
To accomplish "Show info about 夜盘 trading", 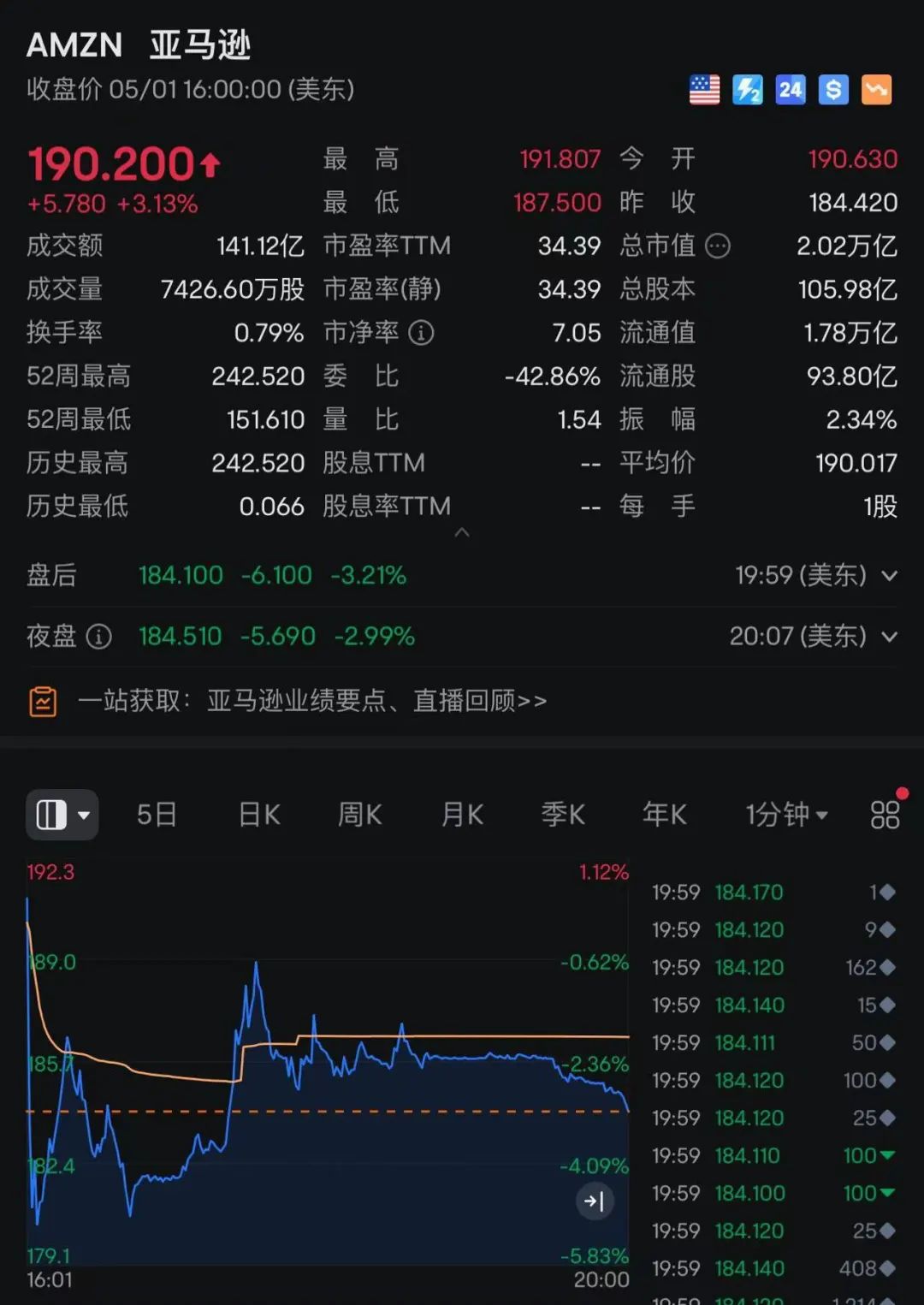I will pyautogui.click(x=99, y=637).
